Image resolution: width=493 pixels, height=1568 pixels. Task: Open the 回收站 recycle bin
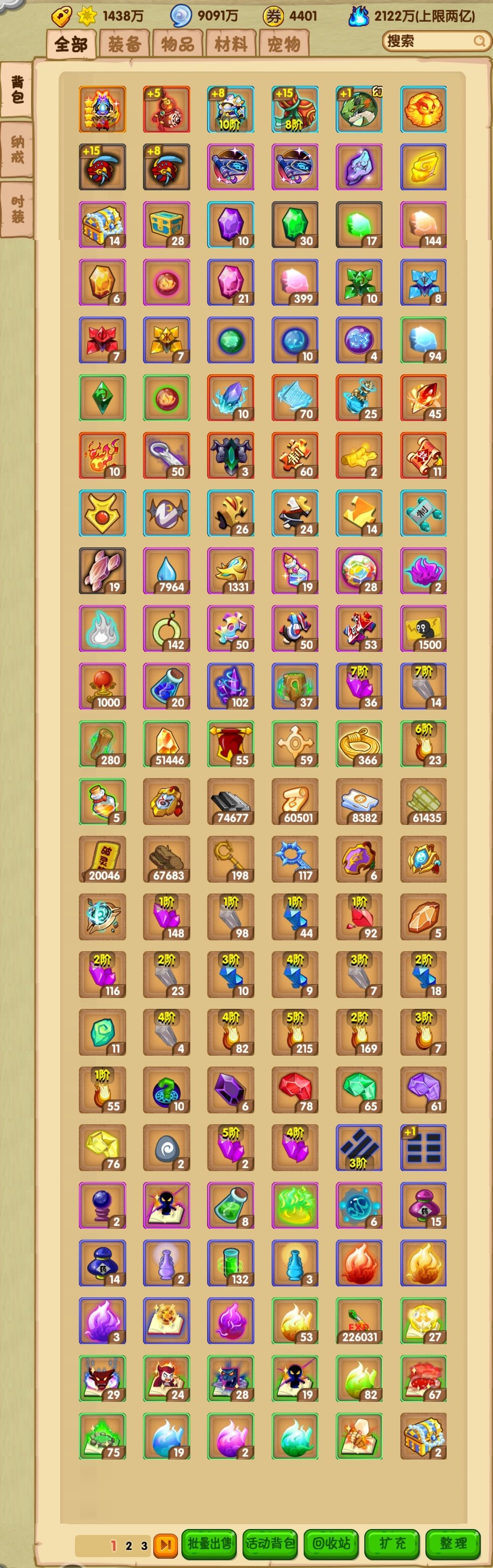331,1542
